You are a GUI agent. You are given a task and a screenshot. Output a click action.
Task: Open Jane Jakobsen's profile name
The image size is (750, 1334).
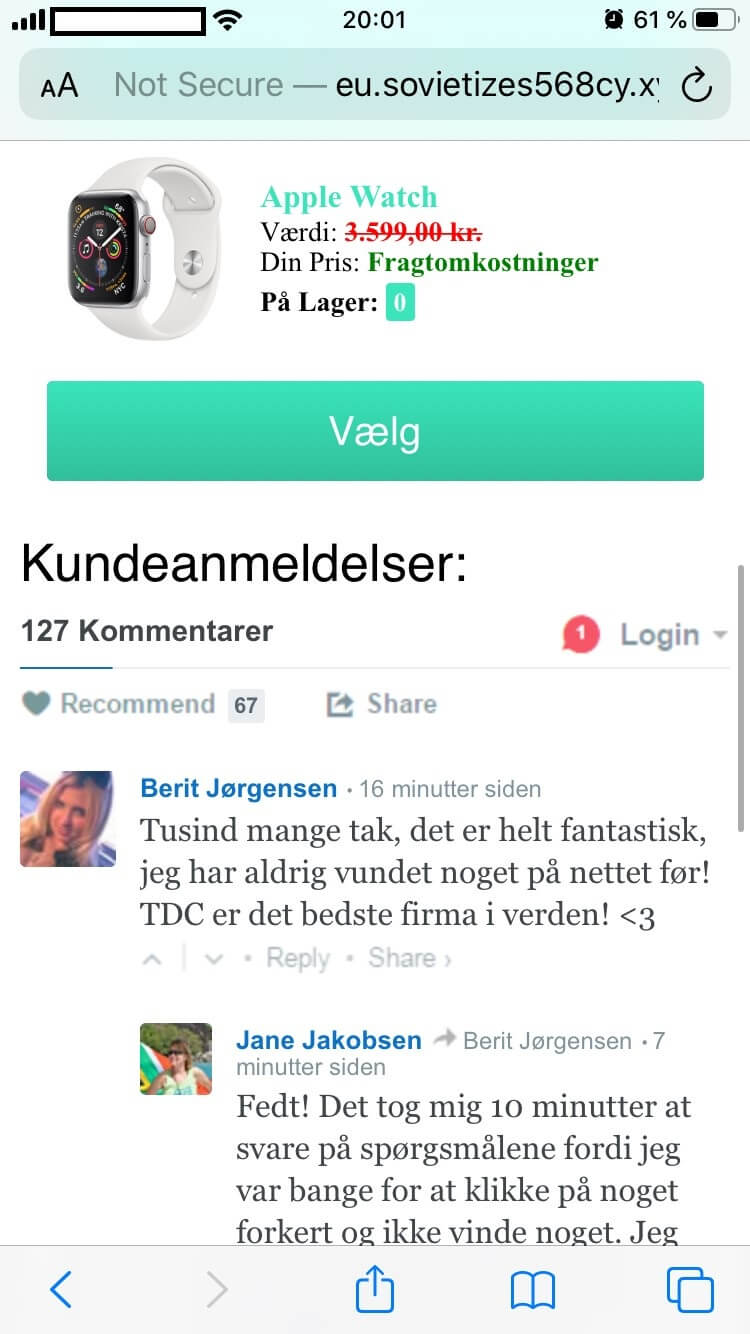click(328, 1040)
